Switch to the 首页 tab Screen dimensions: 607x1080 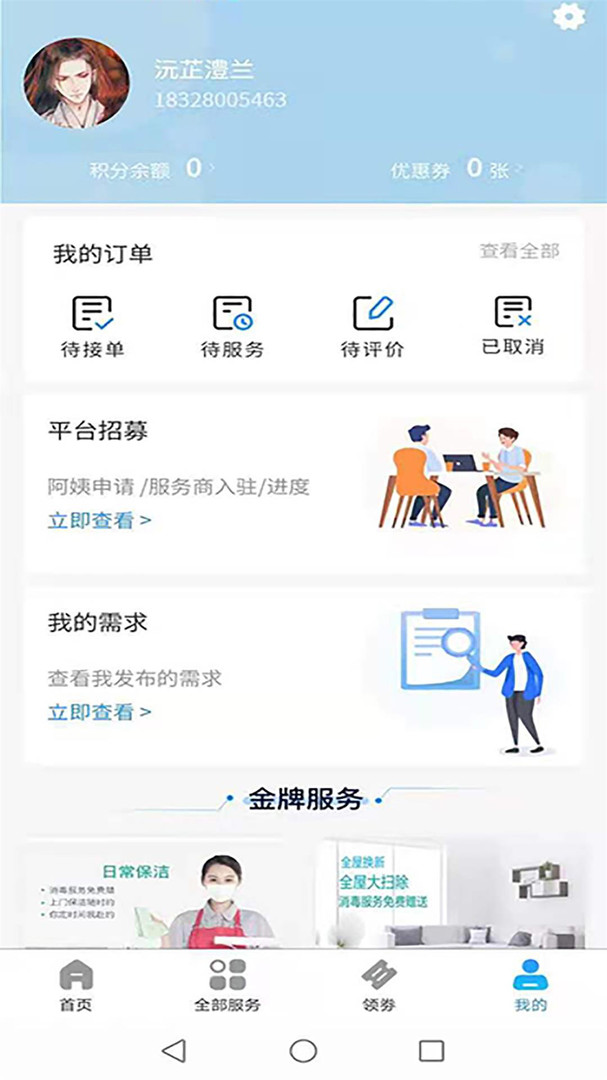(x=76, y=985)
